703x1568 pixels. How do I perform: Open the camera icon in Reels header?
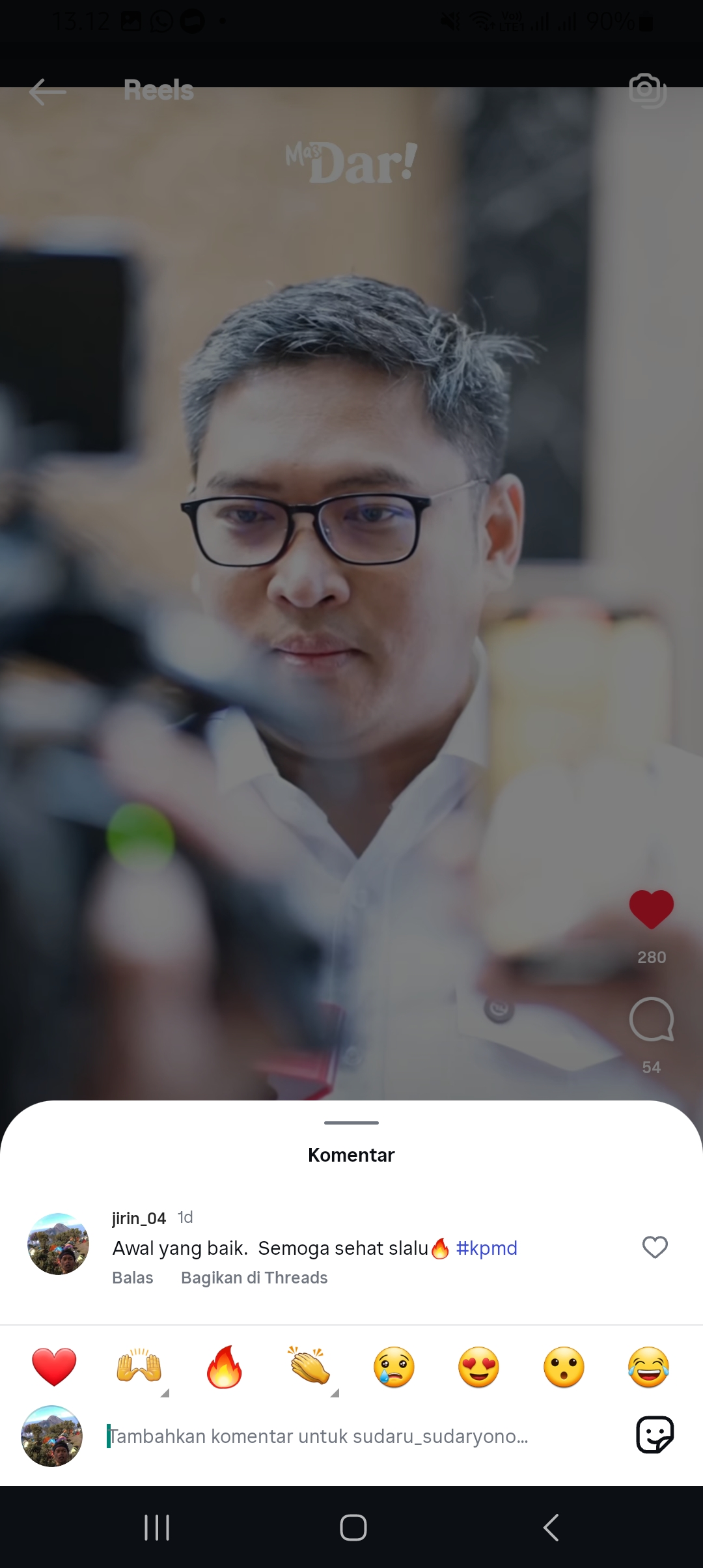(x=648, y=91)
